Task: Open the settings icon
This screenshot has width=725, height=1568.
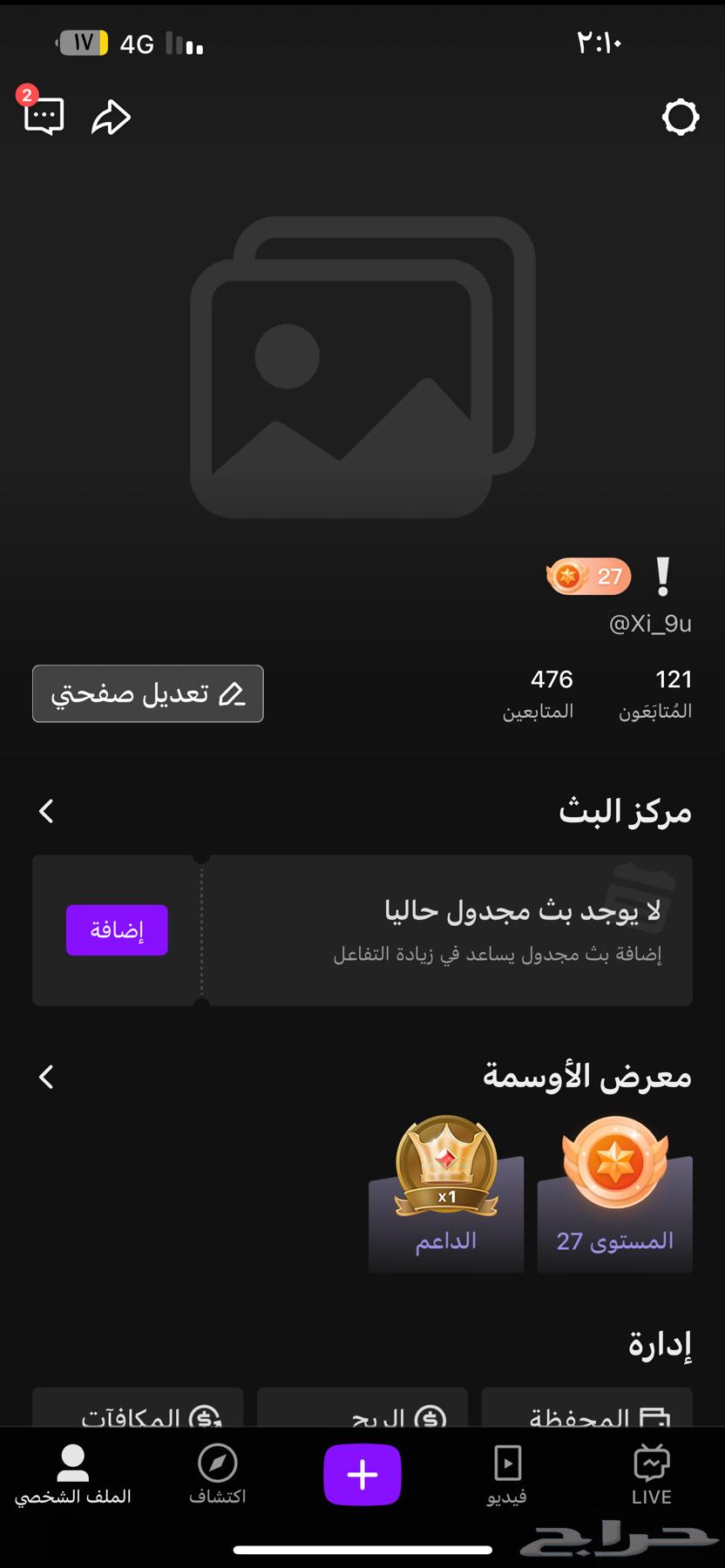Action: click(x=680, y=117)
